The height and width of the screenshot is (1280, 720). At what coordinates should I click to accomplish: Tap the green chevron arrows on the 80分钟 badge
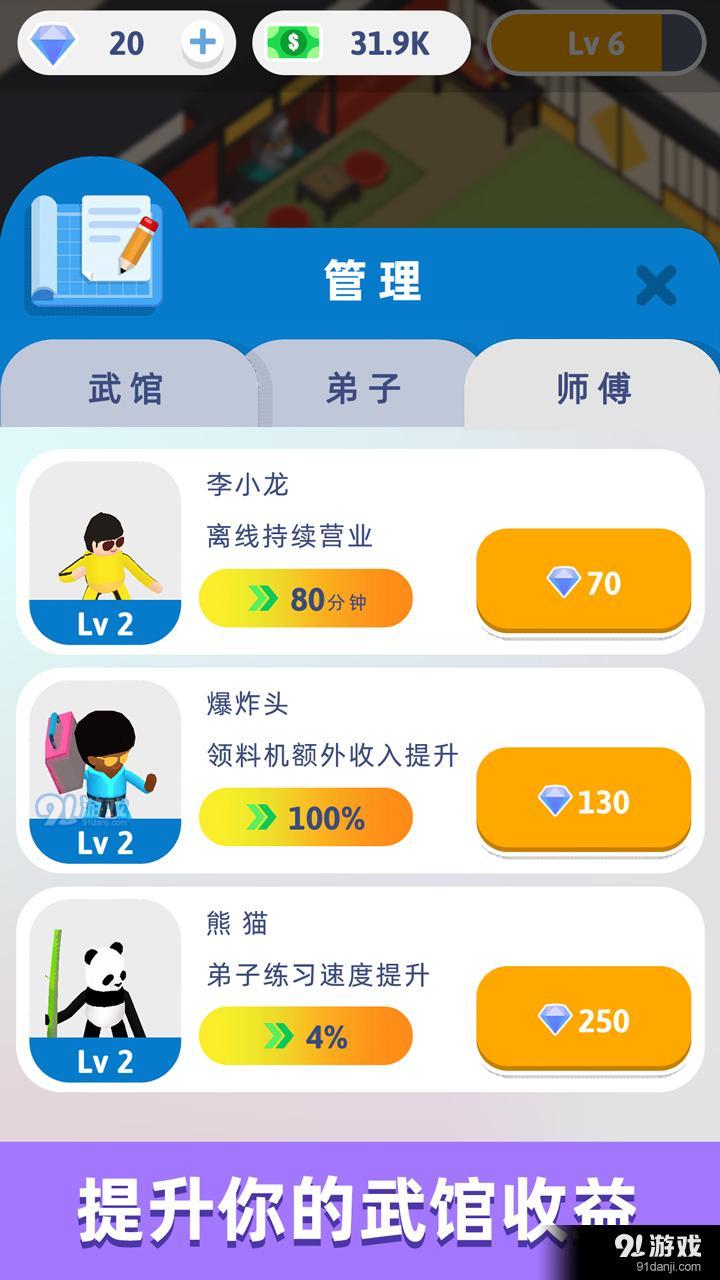coord(265,597)
